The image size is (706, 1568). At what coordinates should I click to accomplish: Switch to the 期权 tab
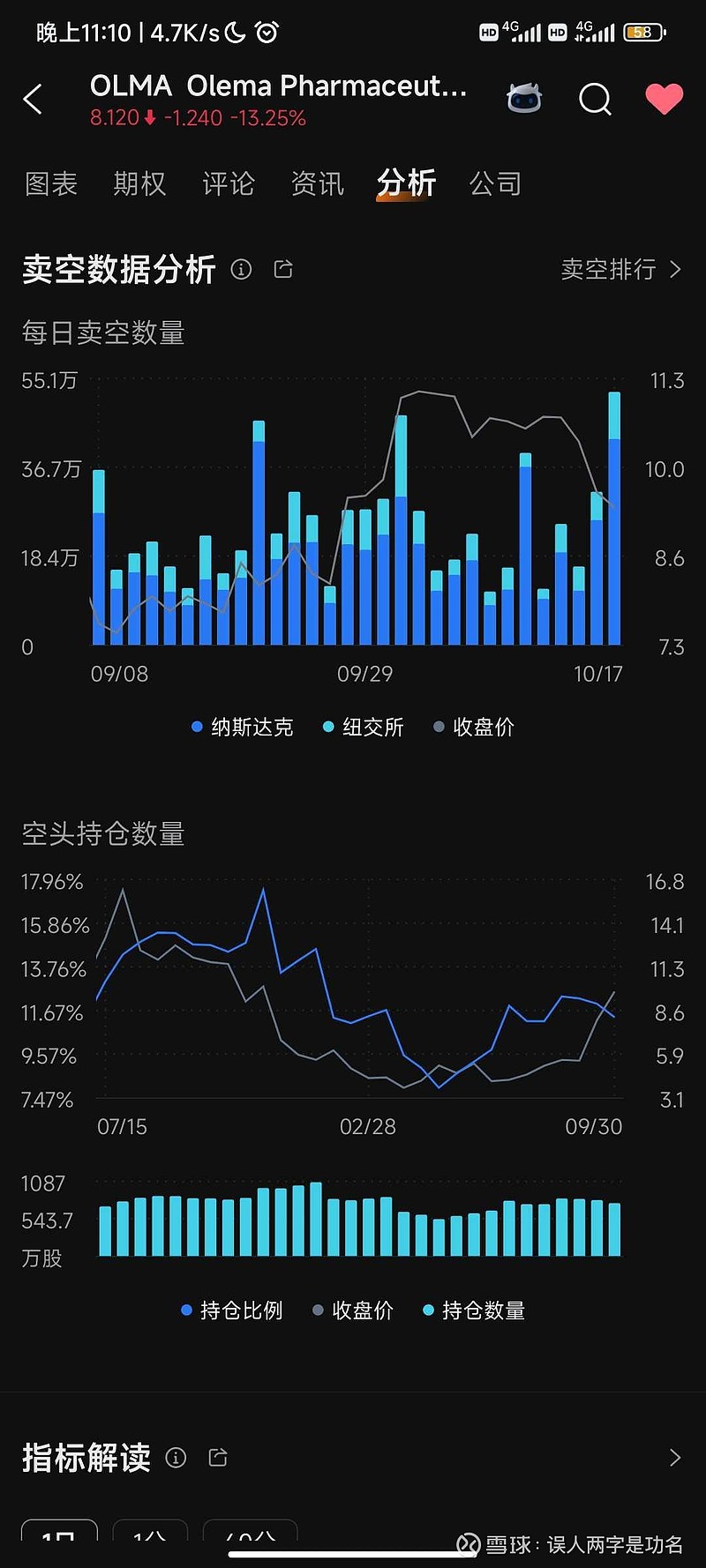pos(139,183)
